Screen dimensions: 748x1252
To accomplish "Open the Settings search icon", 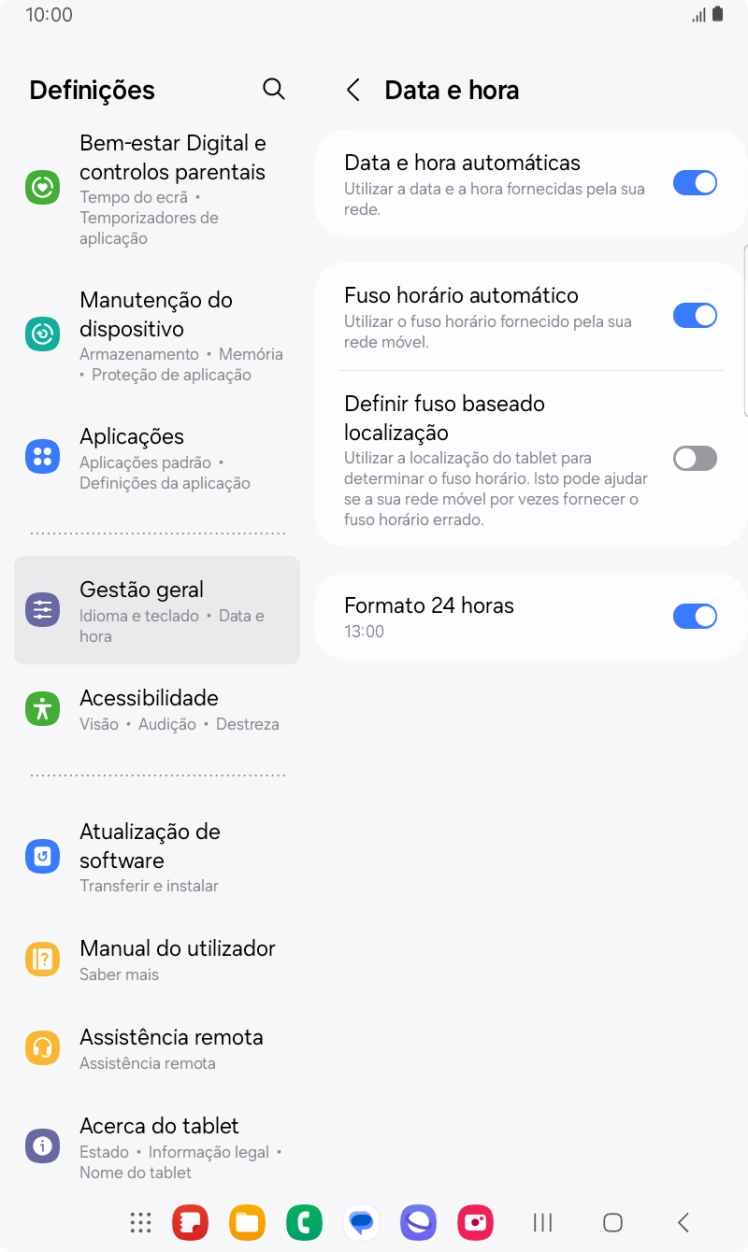I will click(273, 89).
